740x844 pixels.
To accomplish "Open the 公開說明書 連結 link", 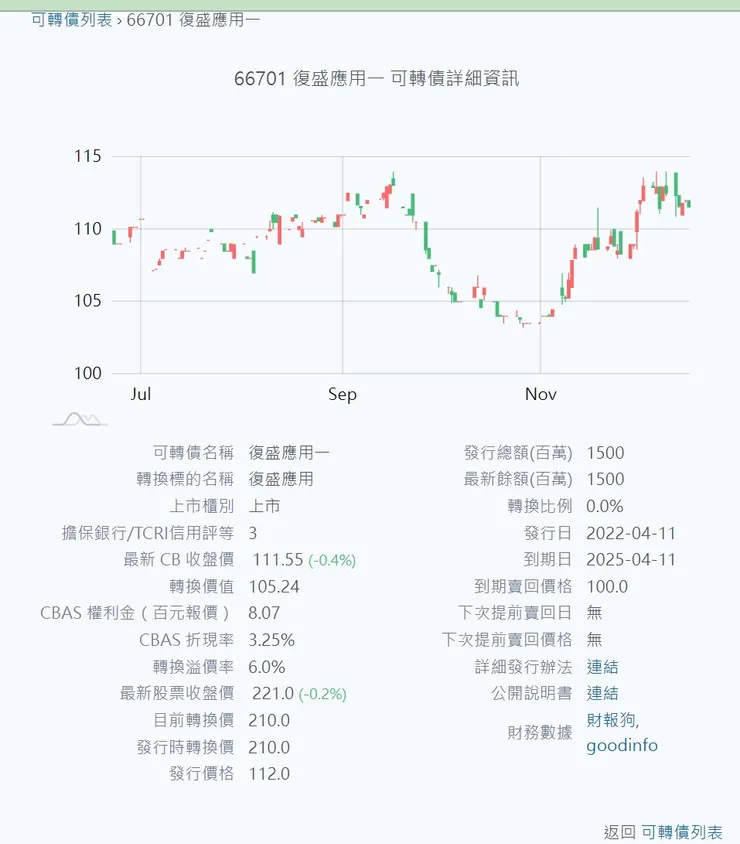I will 604,693.
